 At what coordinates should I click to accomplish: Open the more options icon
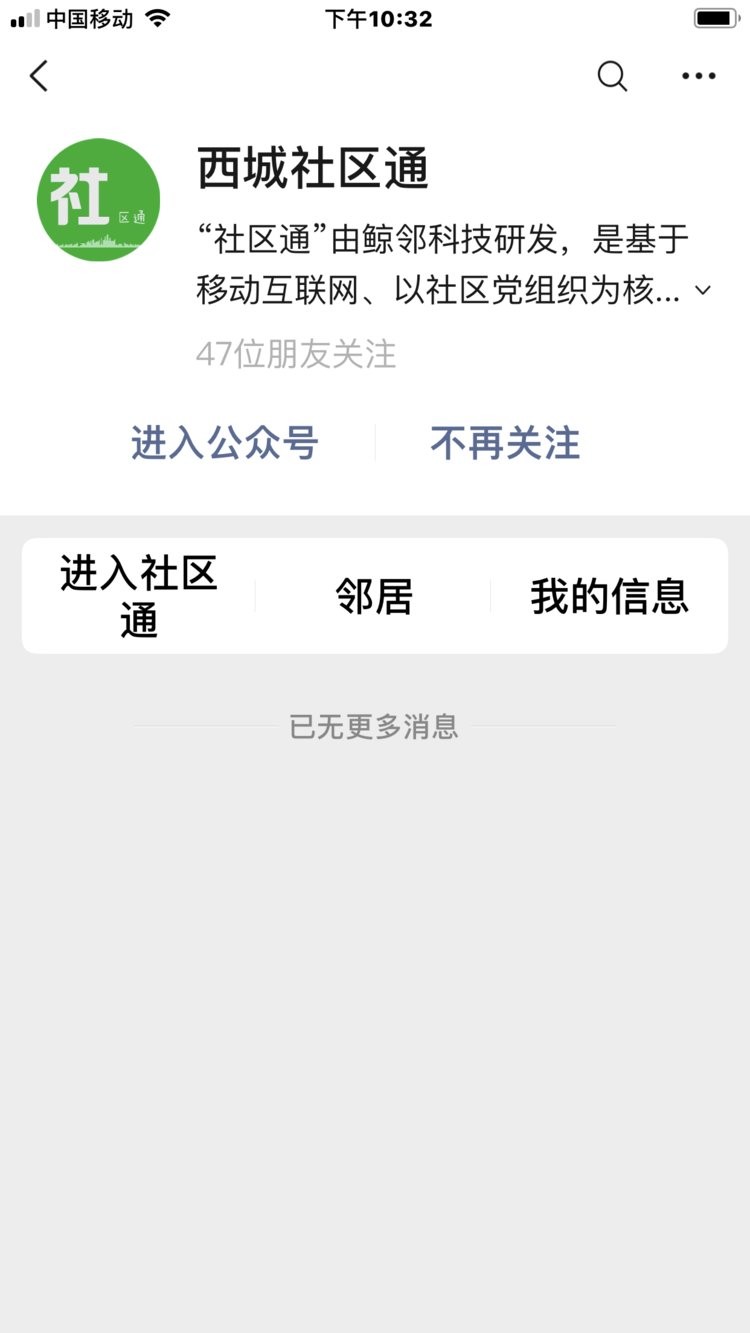pyautogui.click(x=698, y=76)
